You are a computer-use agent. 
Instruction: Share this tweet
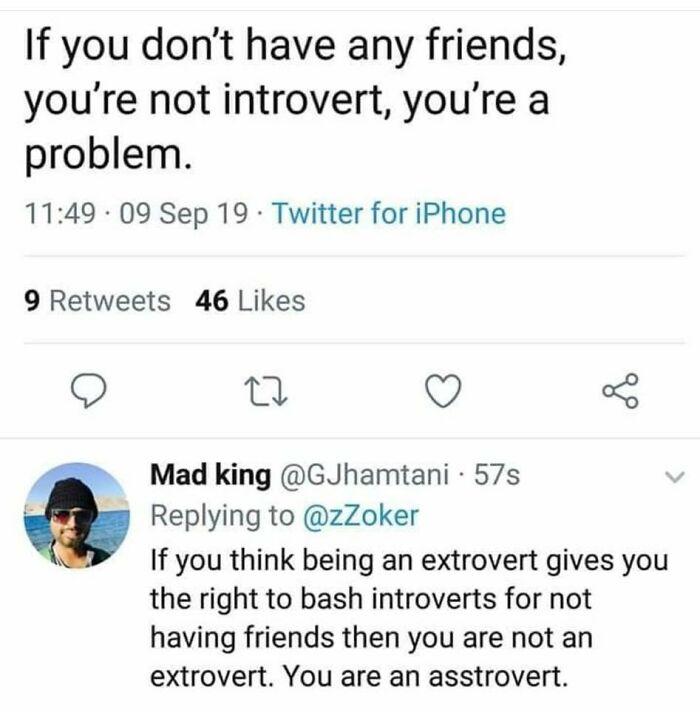point(621,391)
